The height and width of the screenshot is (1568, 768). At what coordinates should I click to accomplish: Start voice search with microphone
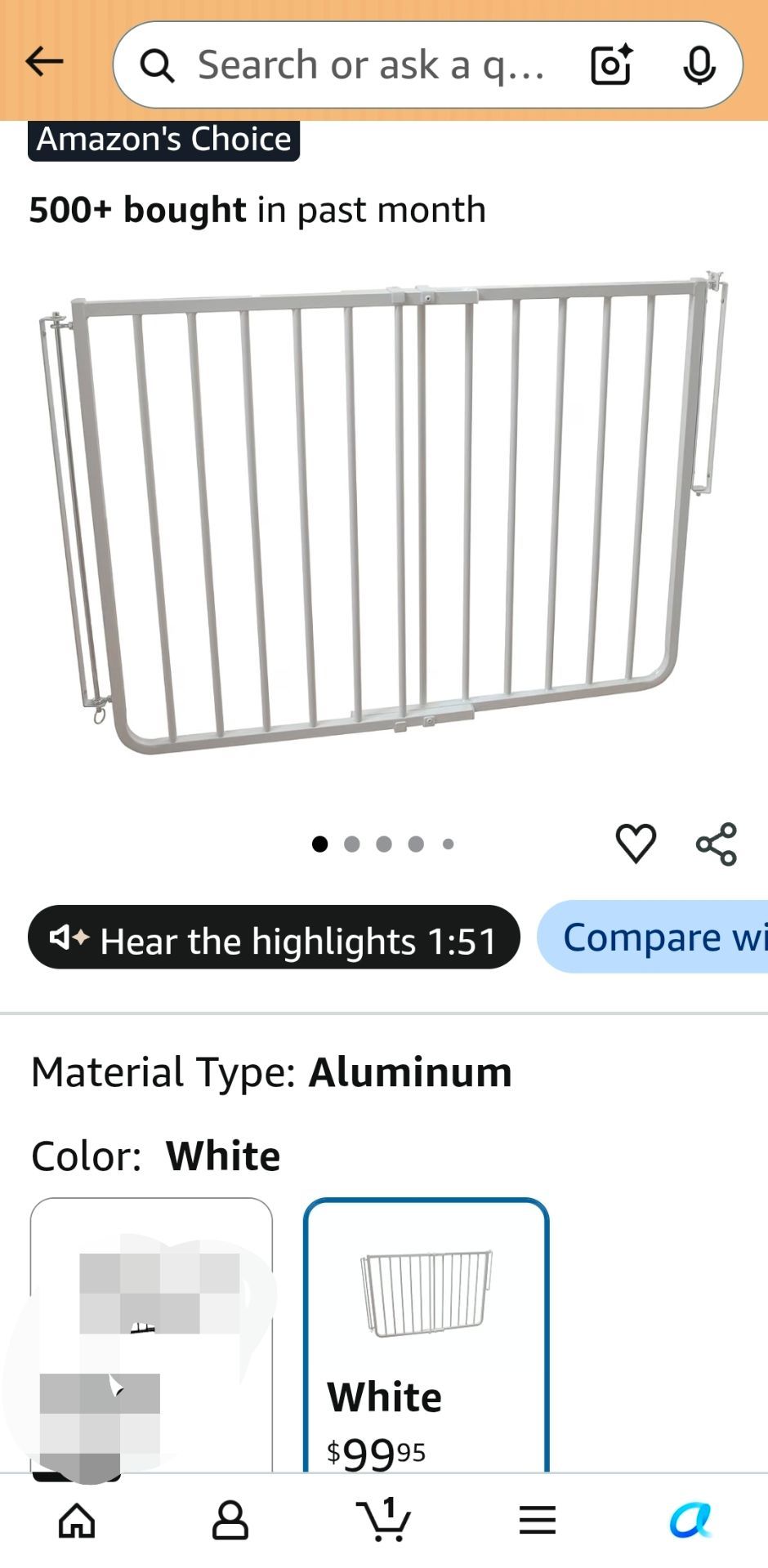point(699,65)
